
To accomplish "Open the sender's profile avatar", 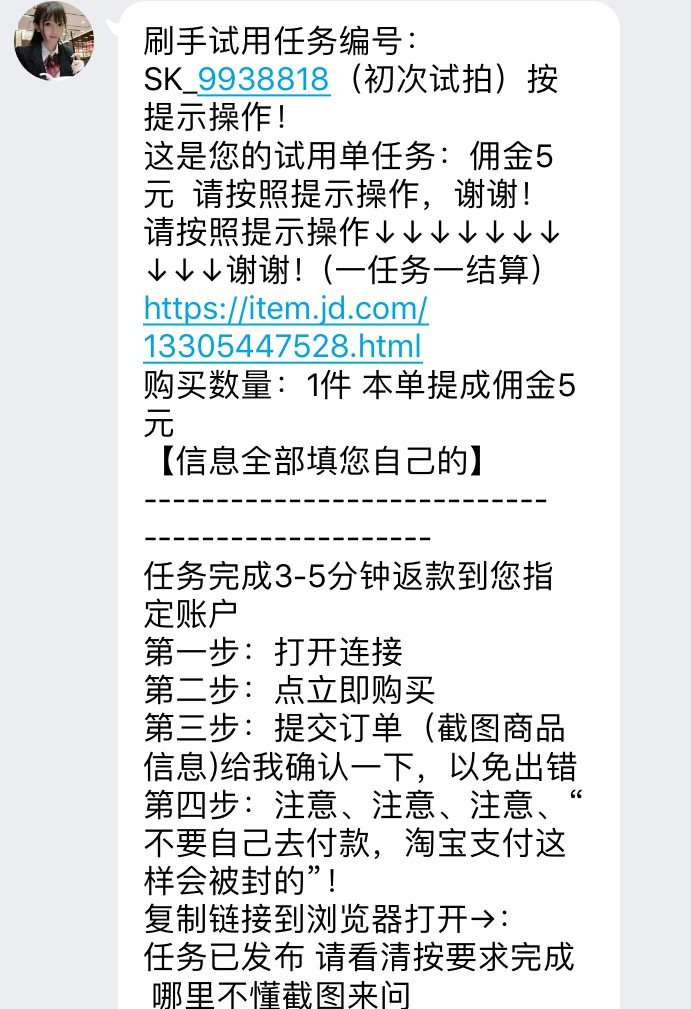I will [x=53, y=40].
